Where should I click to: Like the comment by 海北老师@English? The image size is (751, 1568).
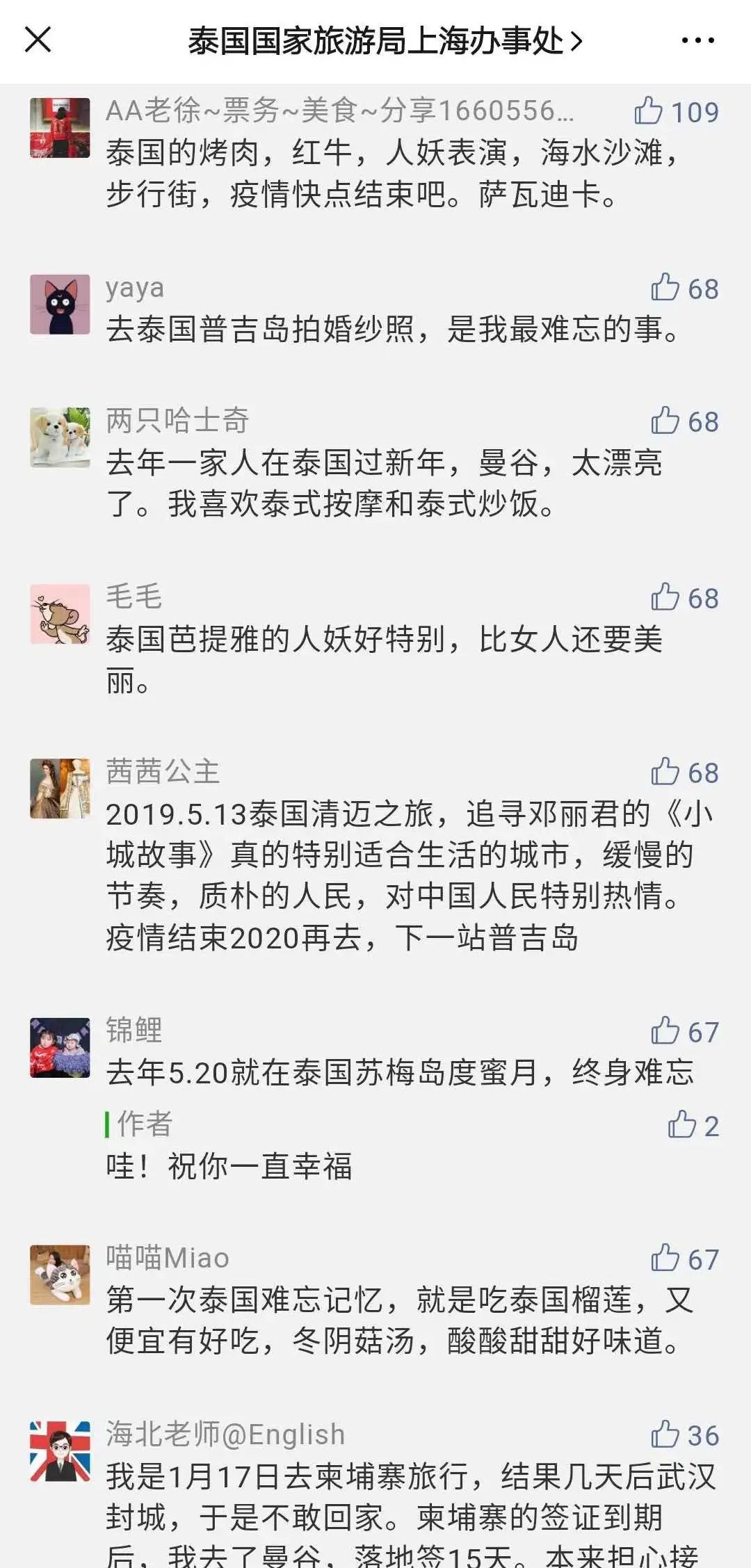665,1434
